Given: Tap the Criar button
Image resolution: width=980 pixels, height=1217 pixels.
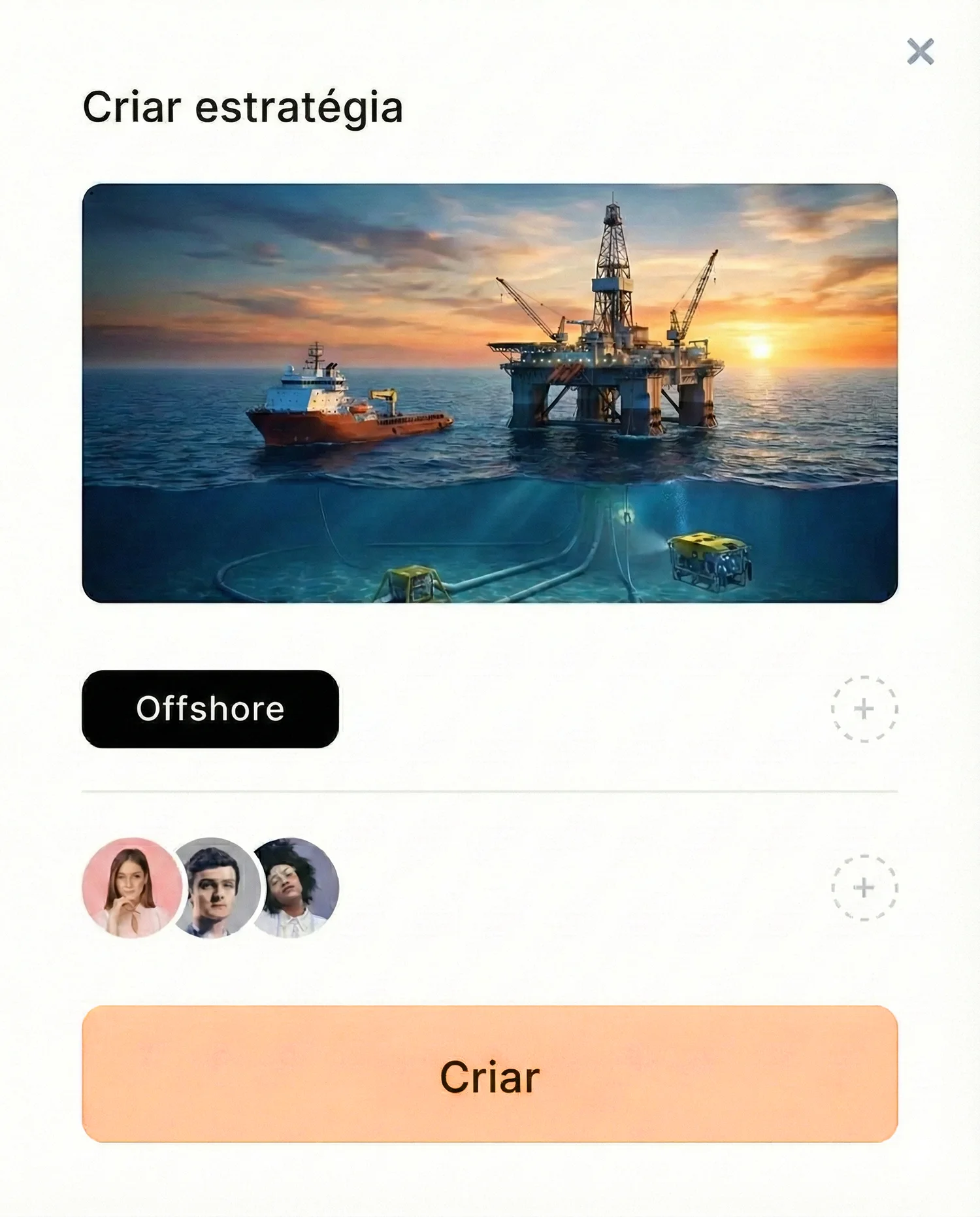Looking at the screenshot, I should 489,1074.
